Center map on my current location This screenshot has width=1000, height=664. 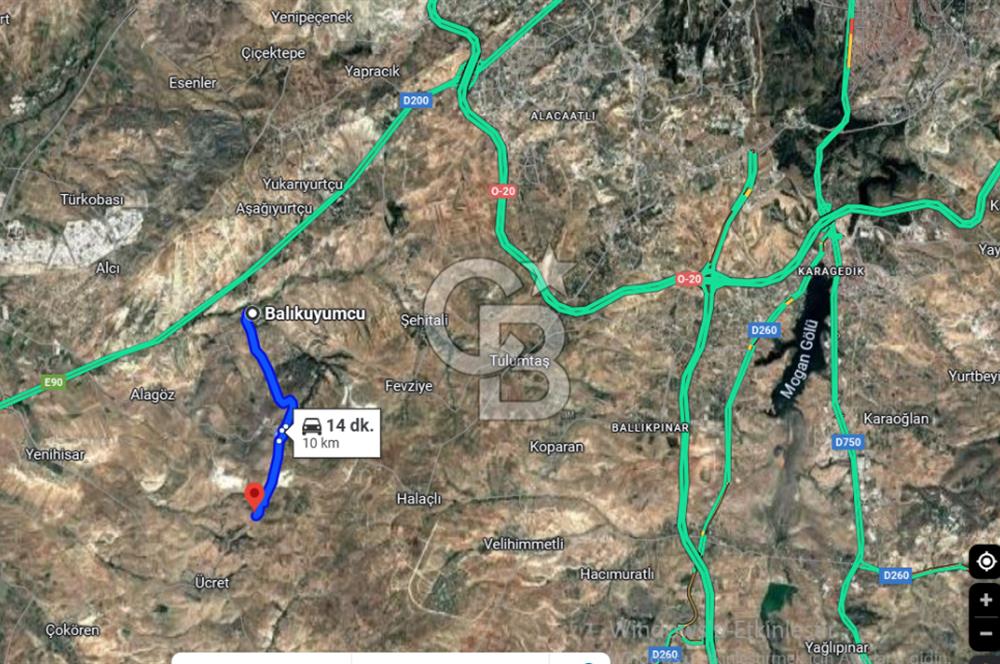(x=985, y=562)
